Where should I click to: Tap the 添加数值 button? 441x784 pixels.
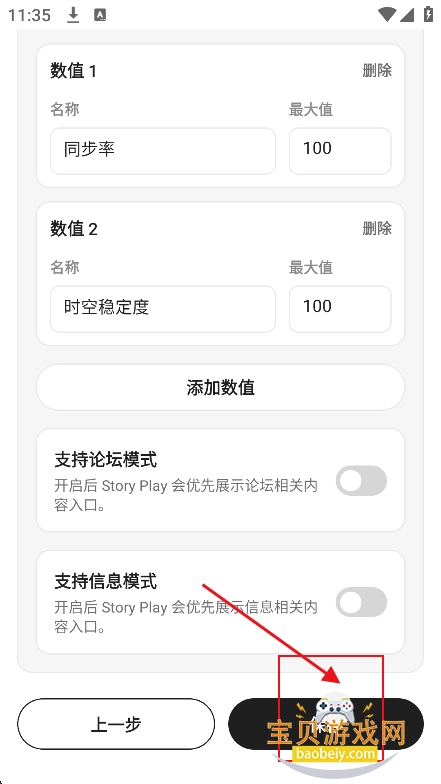pyautogui.click(x=220, y=387)
